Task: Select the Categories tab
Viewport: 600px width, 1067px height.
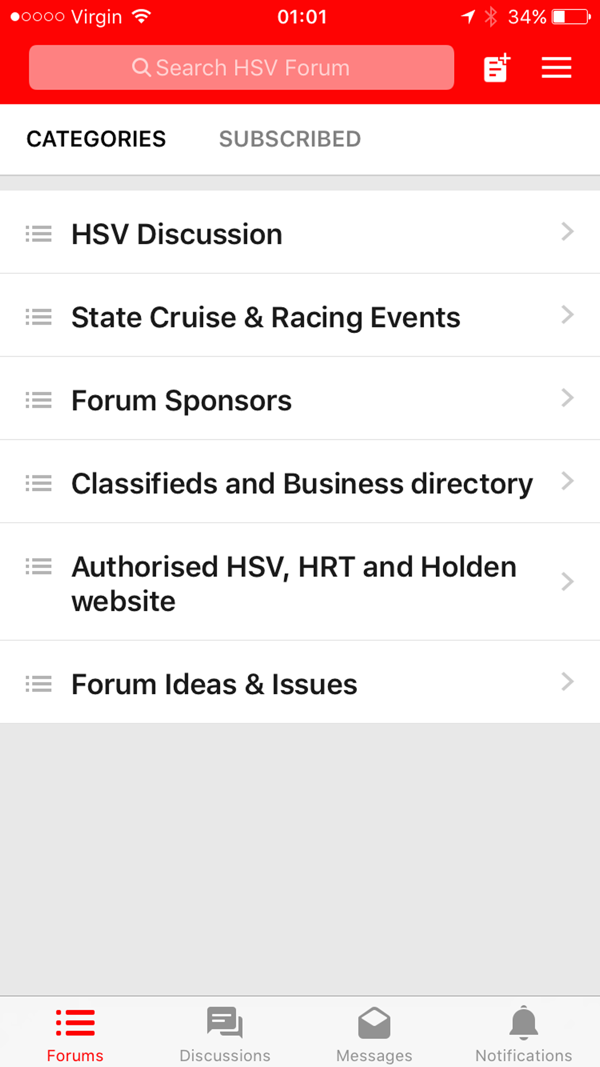Action: [96, 139]
